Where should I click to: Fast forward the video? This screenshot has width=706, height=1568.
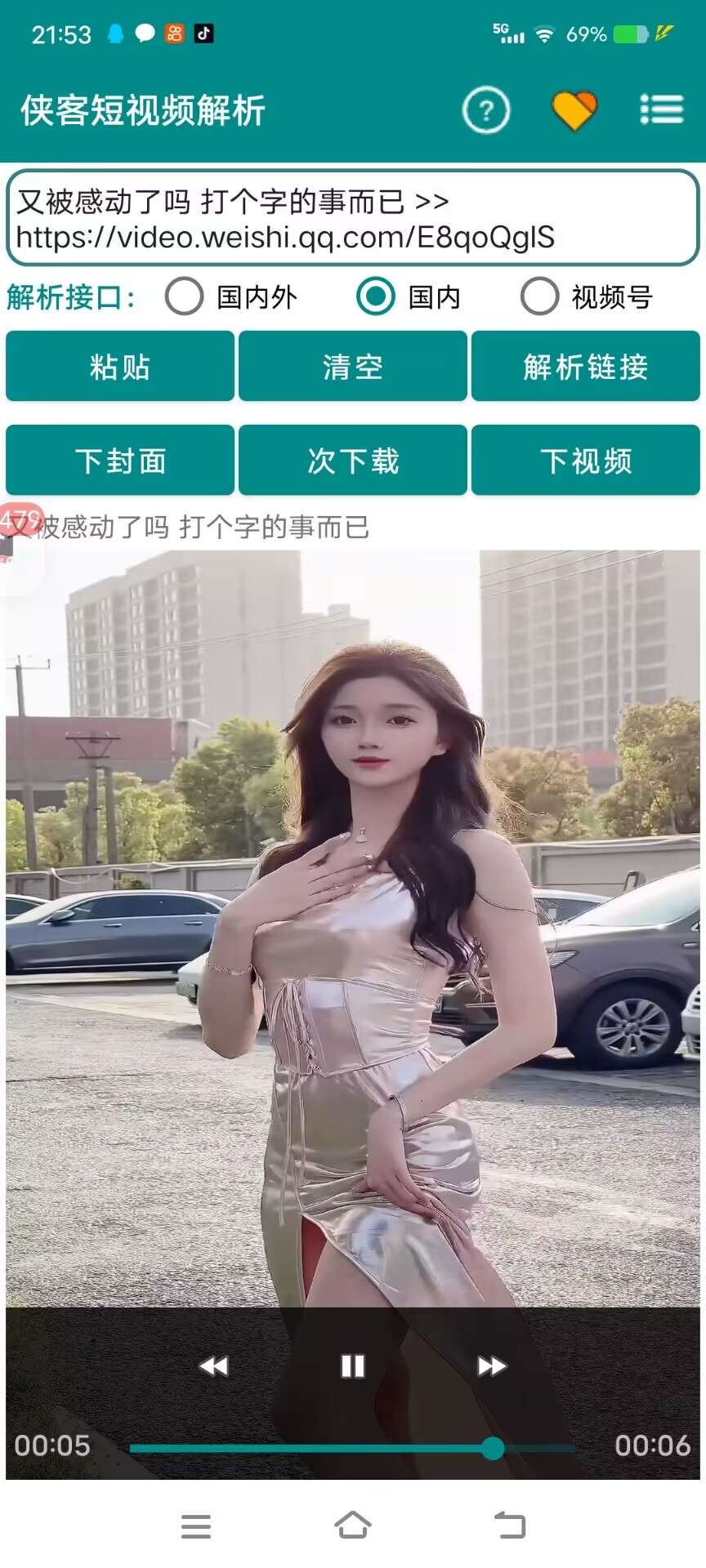[x=491, y=1365]
